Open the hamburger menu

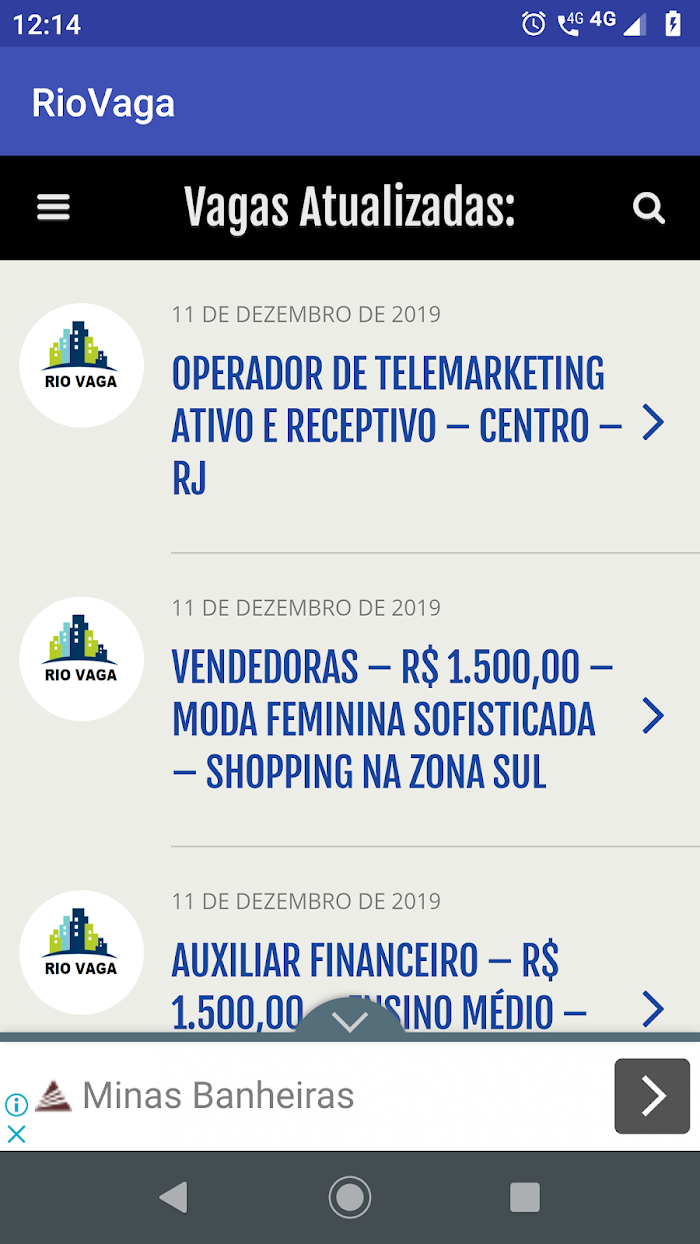point(53,207)
